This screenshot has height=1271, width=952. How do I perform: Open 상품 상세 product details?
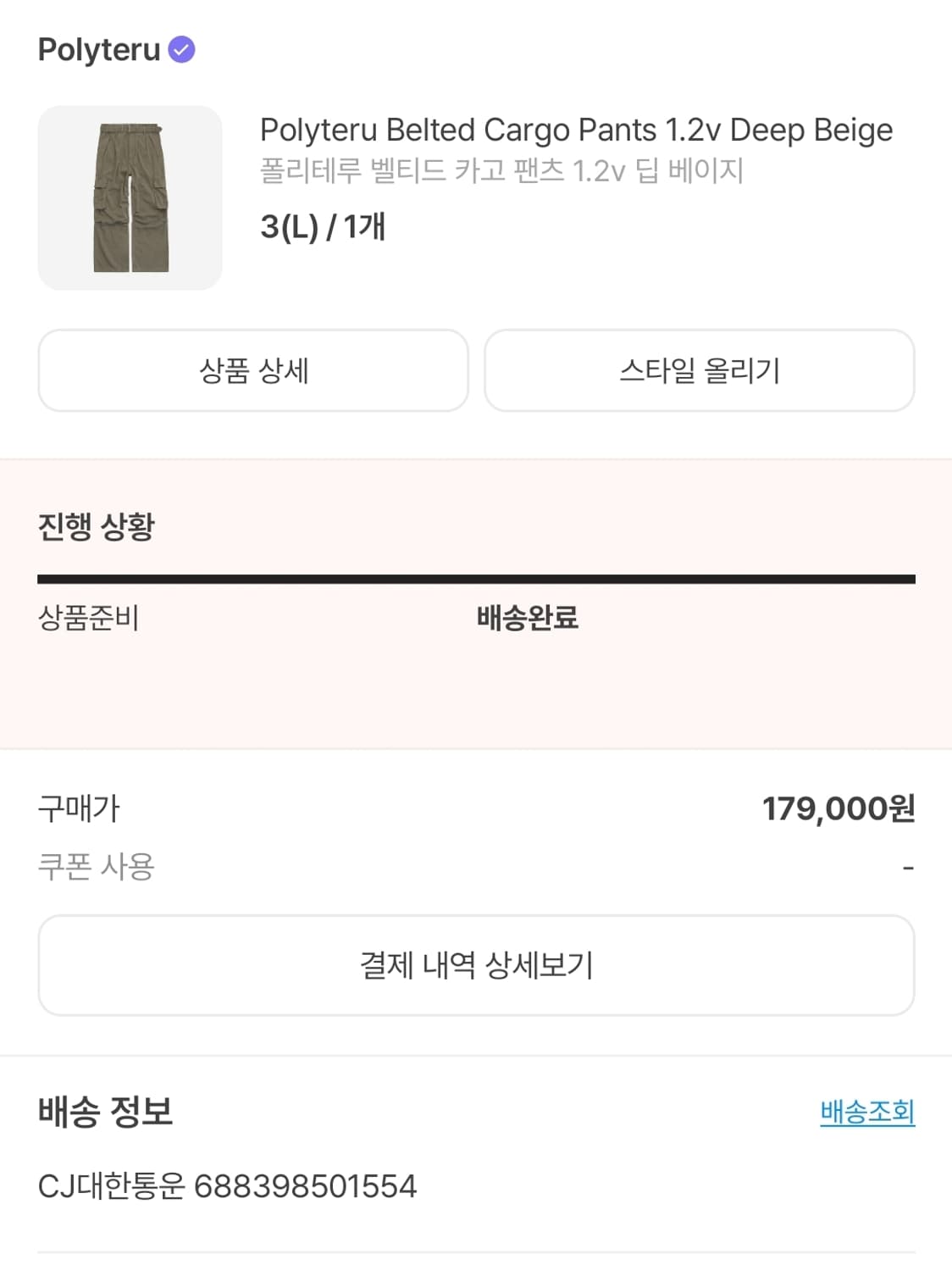pyautogui.click(x=252, y=370)
